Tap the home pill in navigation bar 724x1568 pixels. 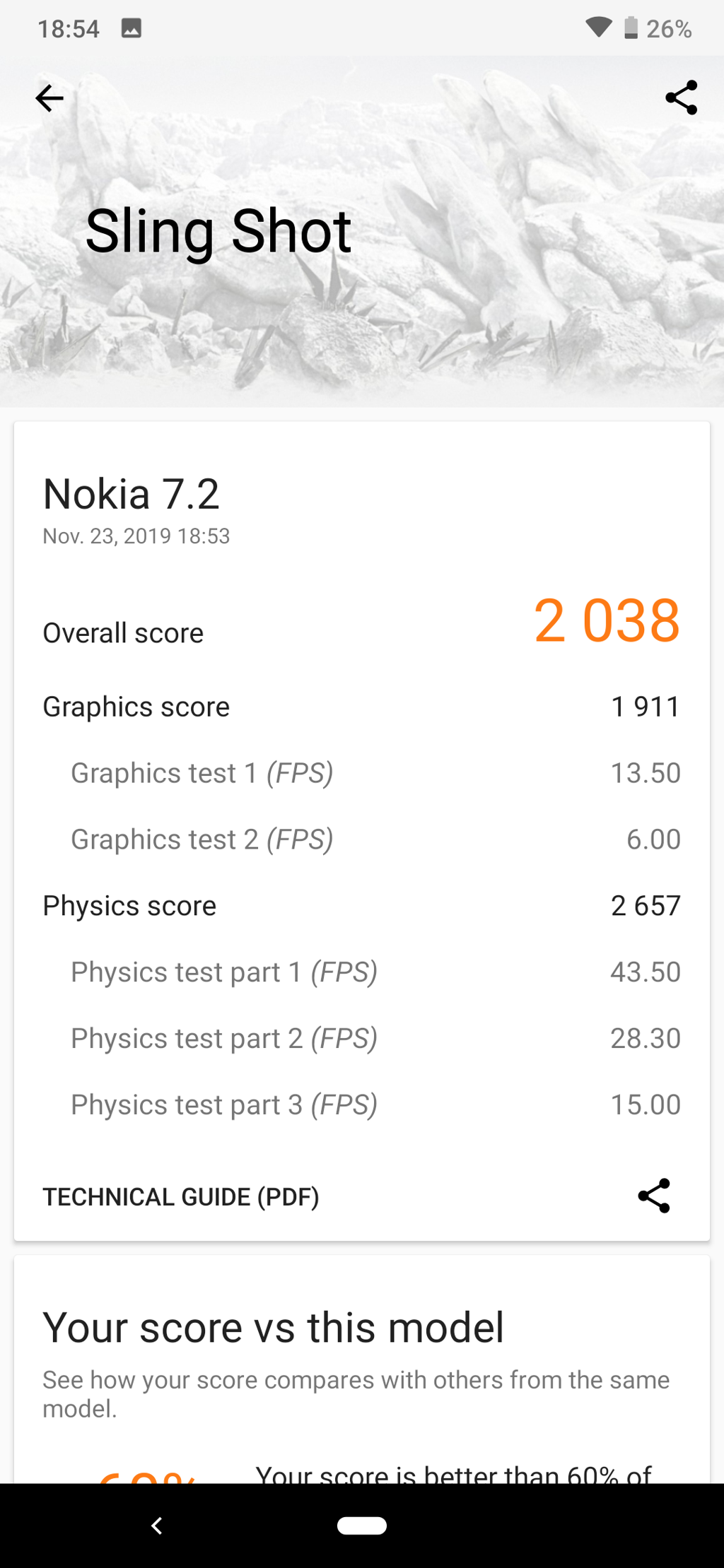[x=362, y=1526]
